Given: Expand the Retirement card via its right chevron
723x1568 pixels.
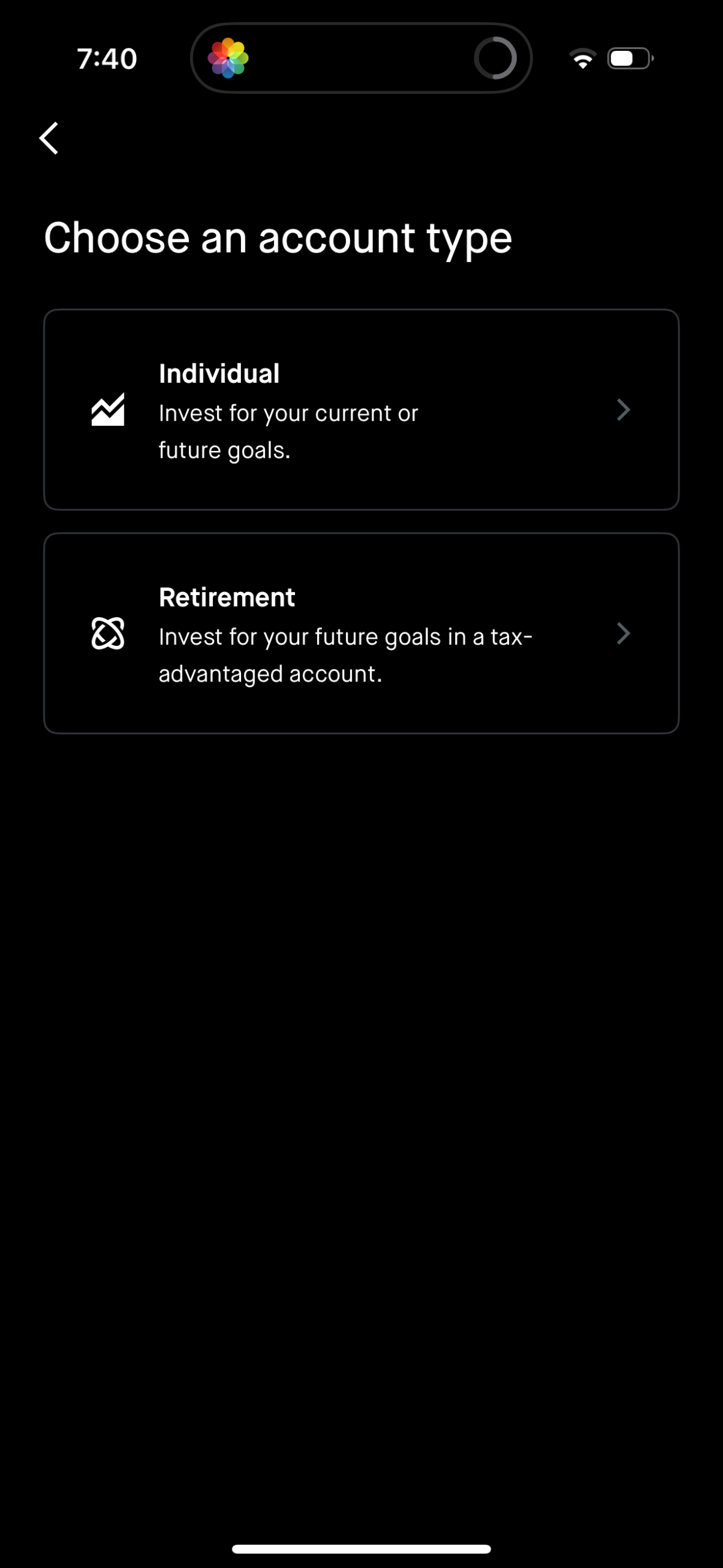Looking at the screenshot, I should pyautogui.click(x=624, y=634).
